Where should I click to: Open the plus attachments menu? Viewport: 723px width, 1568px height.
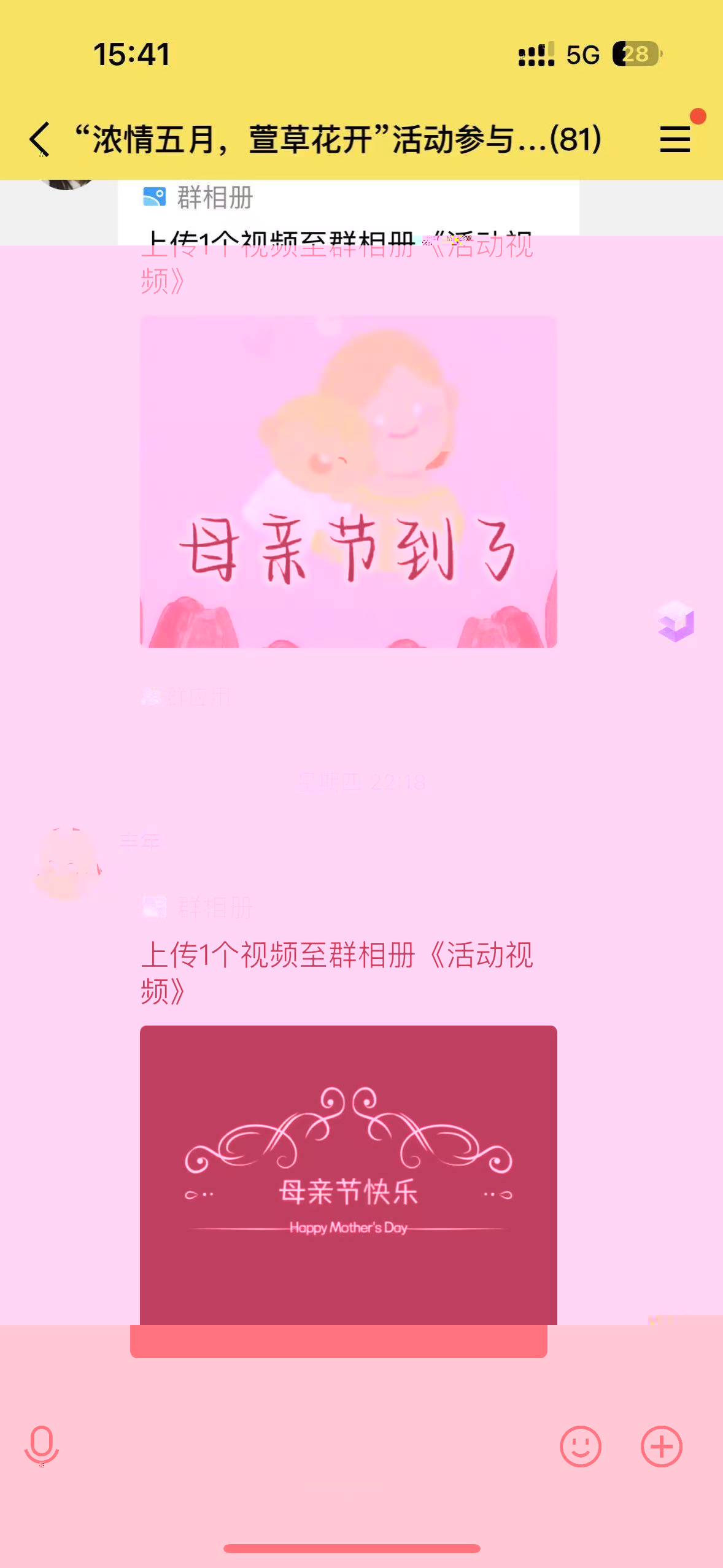coord(661,1446)
